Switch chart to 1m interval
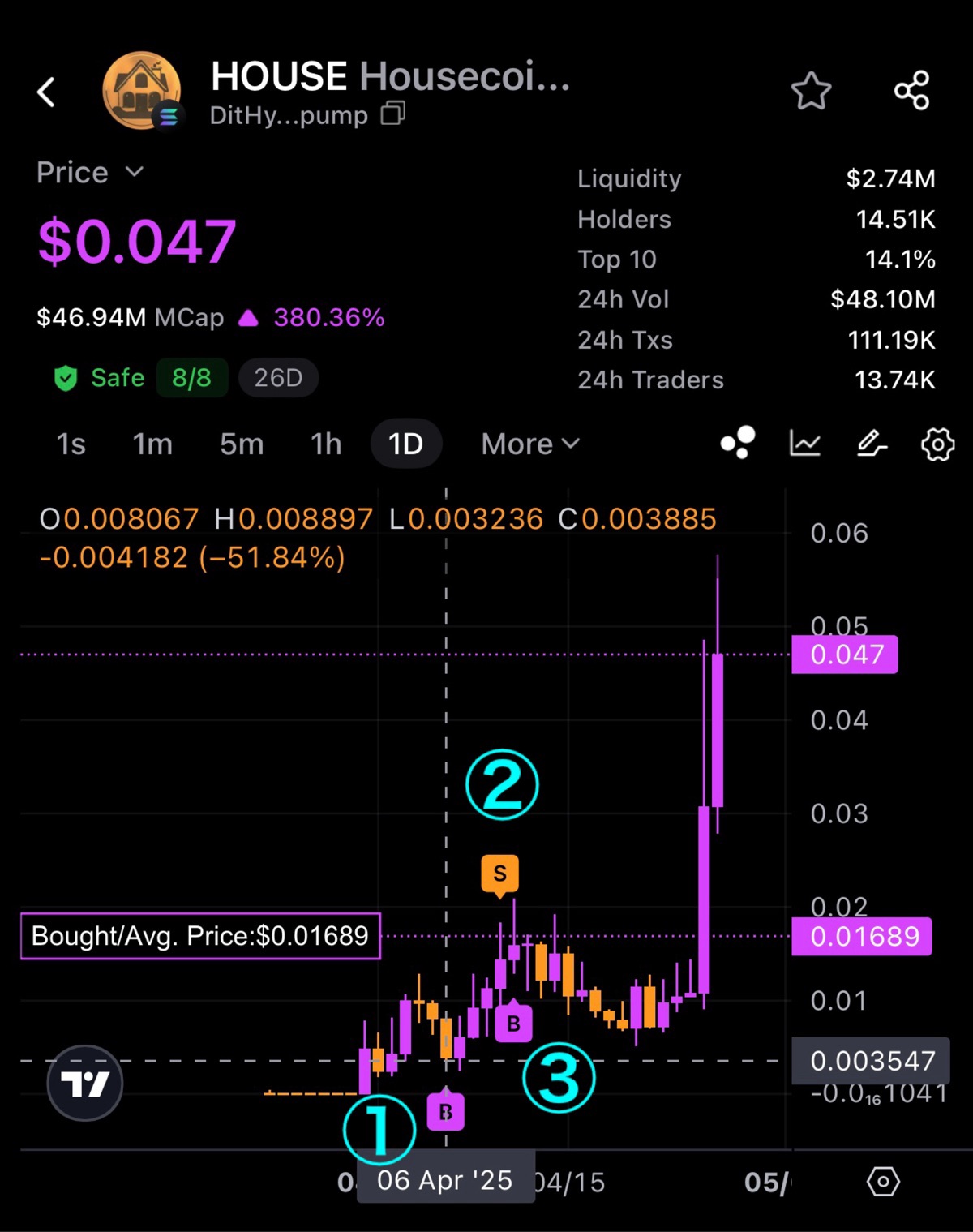This screenshot has width=973, height=1232. pyautogui.click(x=152, y=444)
